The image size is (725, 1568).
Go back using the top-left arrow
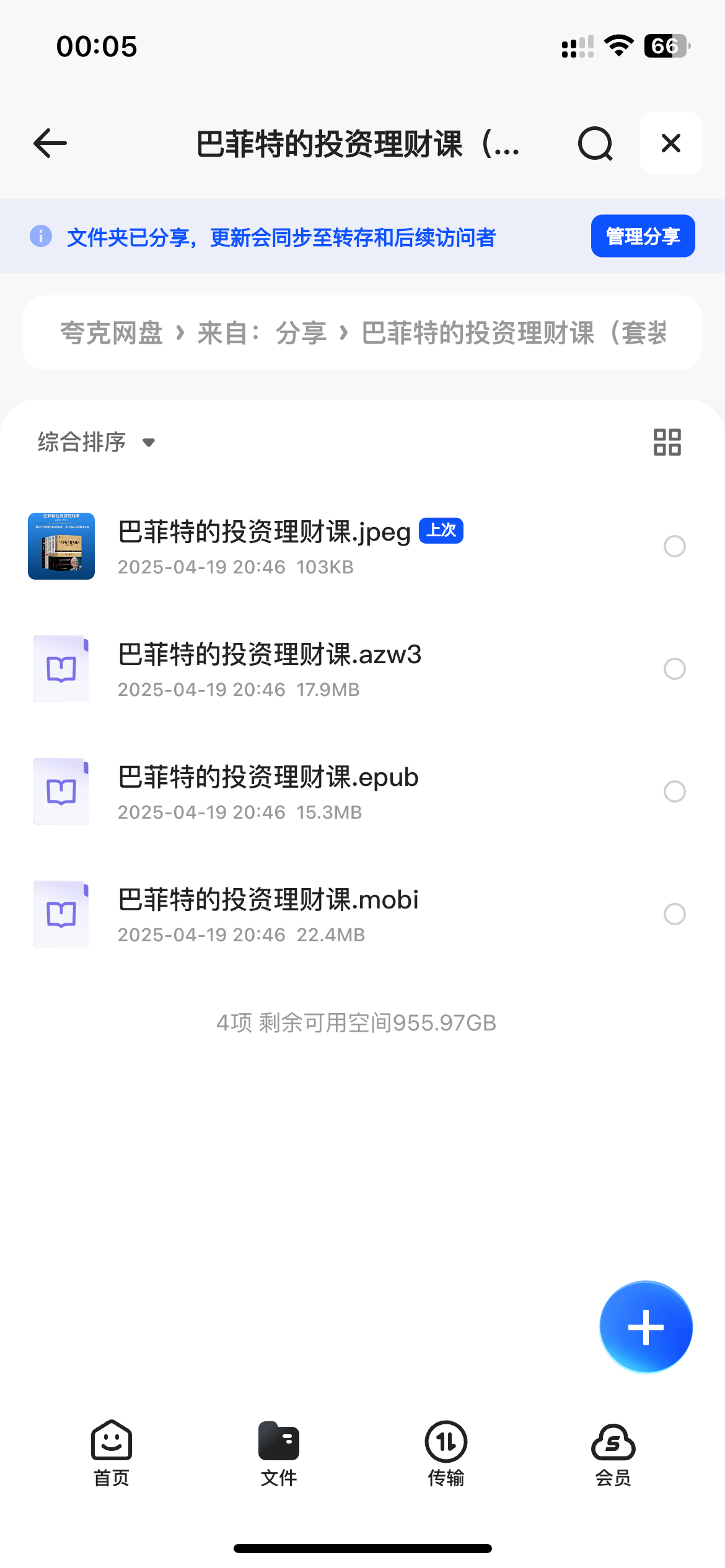[50, 144]
